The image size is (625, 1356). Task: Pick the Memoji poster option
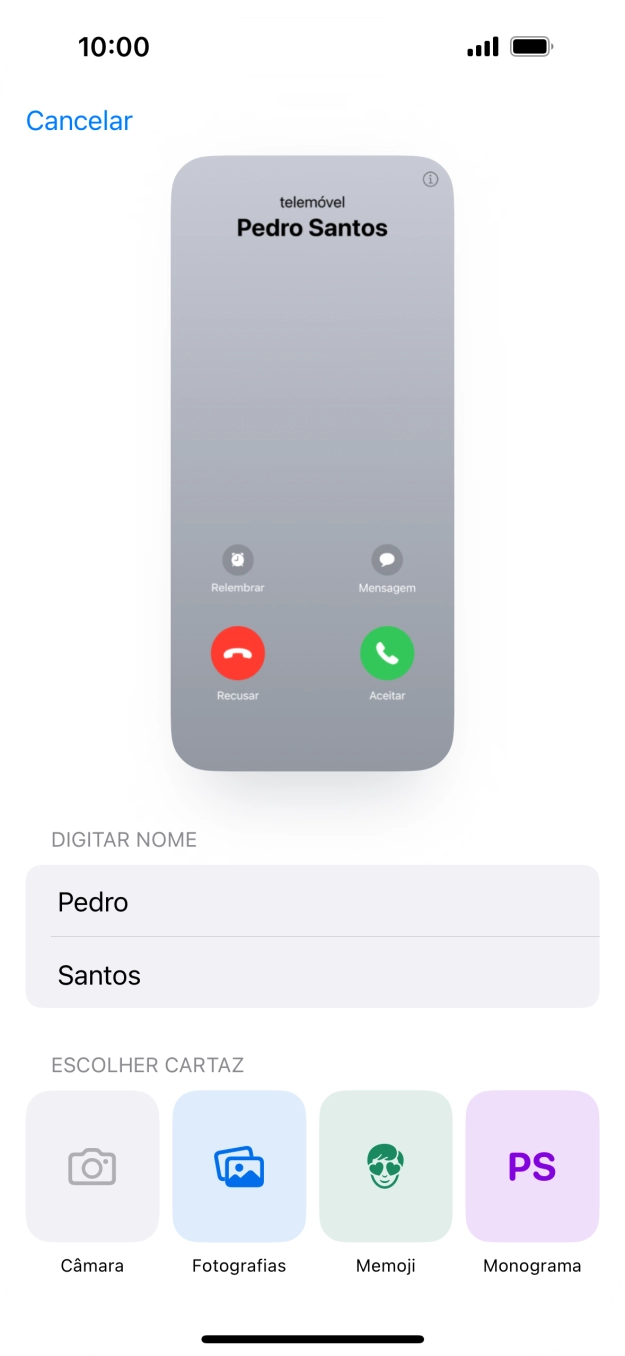pyautogui.click(x=386, y=1166)
